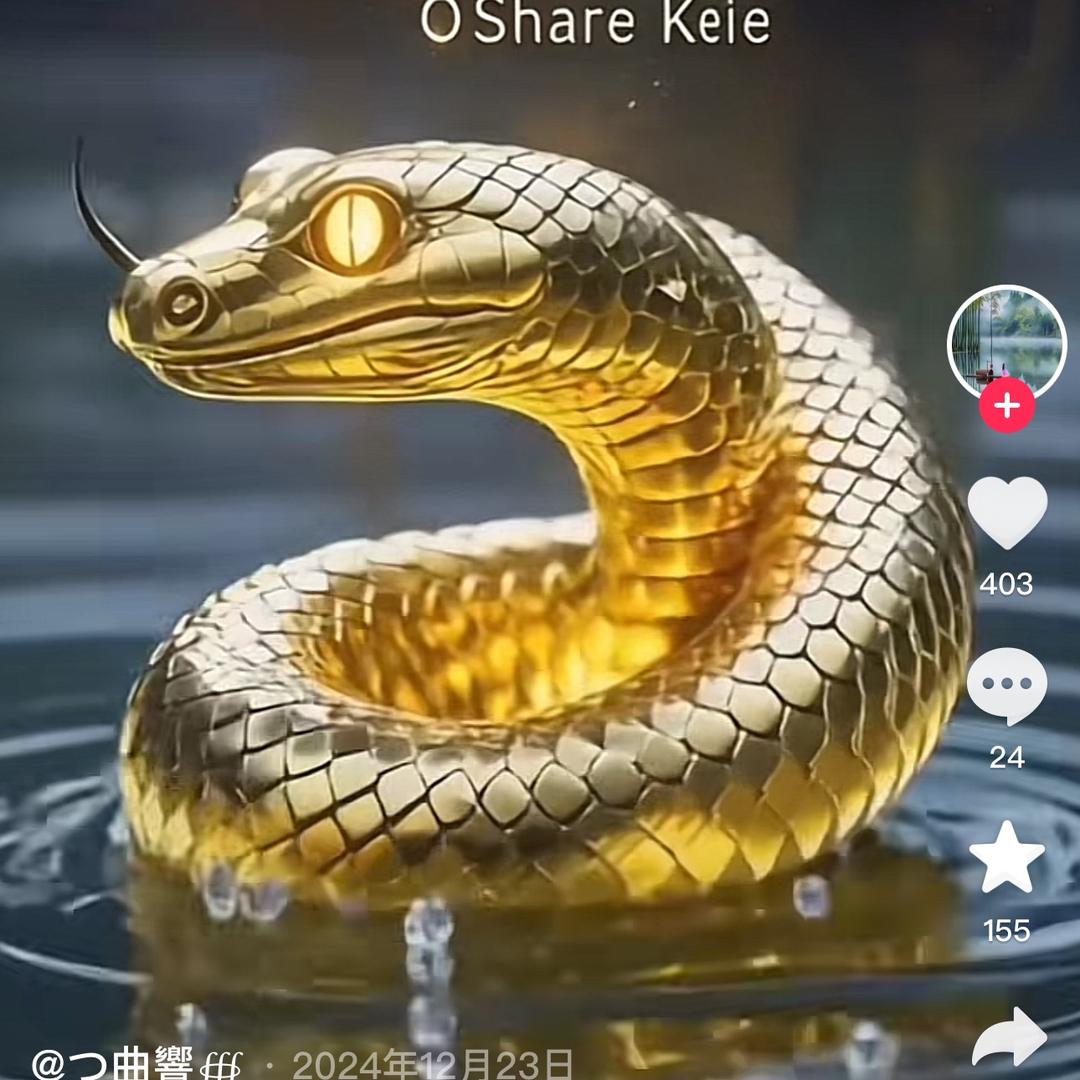Open the creator's profile avatar
1080x1080 pixels.
pos(1006,341)
